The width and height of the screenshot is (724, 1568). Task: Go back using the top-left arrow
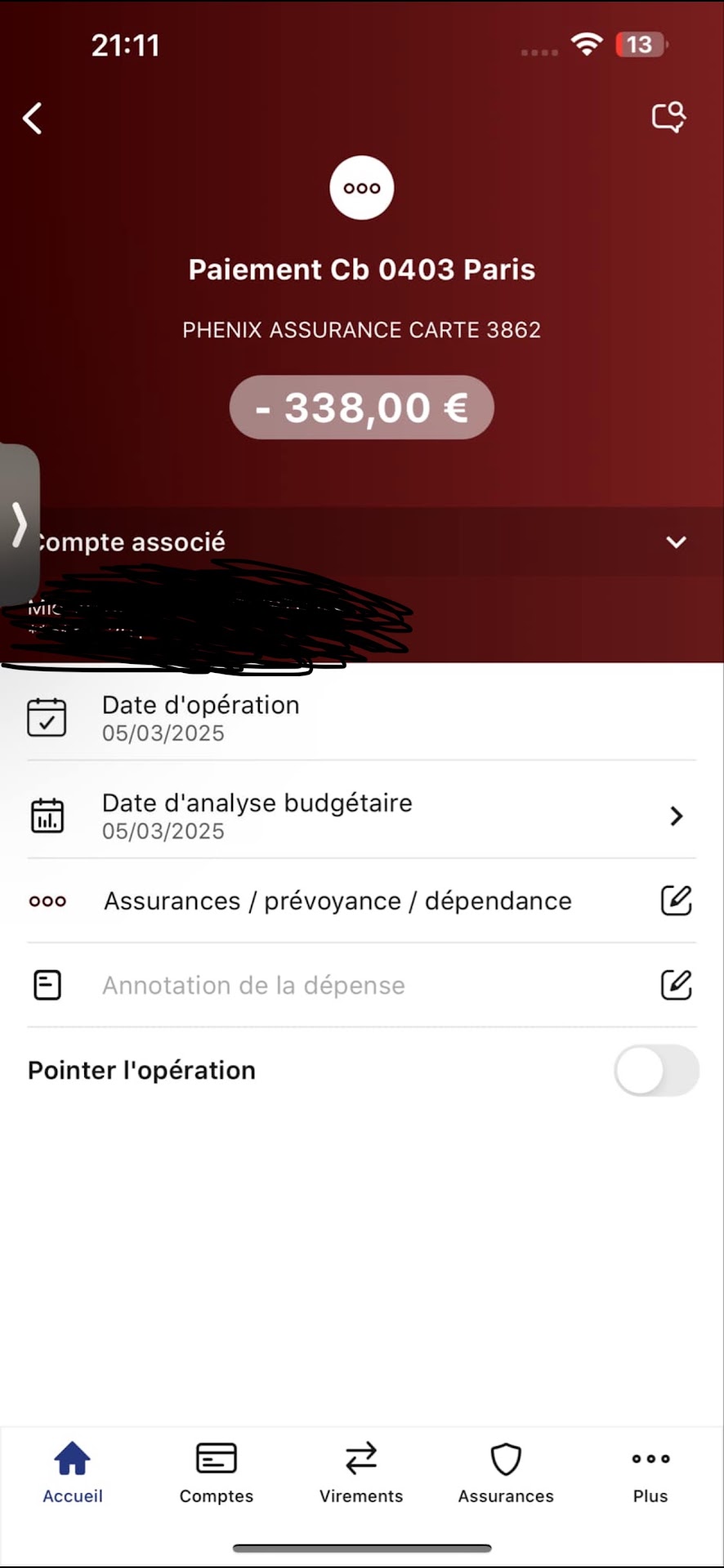pos(33,118)
